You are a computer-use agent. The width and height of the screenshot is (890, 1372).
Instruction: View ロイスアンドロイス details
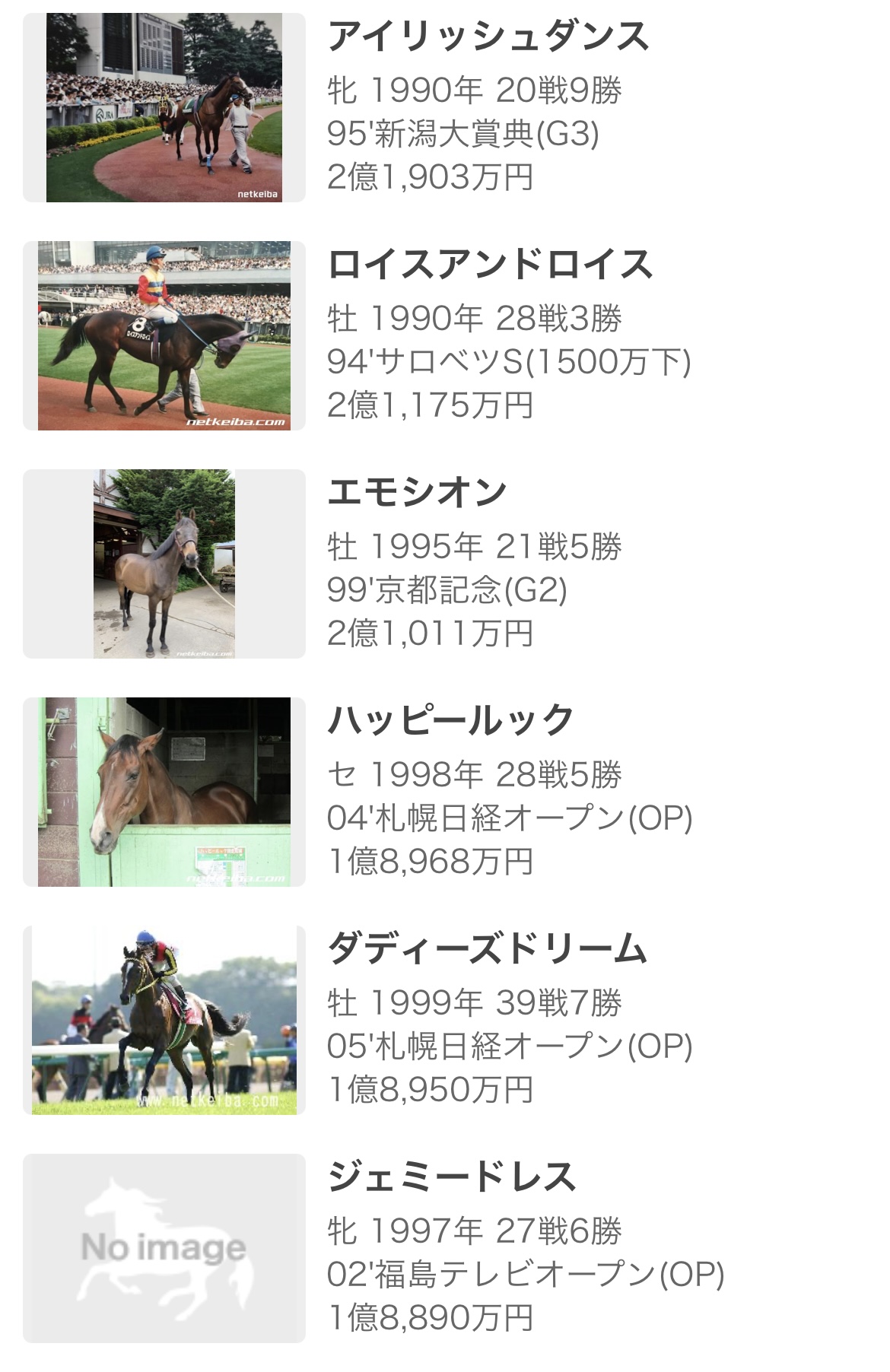coord(489,265)
